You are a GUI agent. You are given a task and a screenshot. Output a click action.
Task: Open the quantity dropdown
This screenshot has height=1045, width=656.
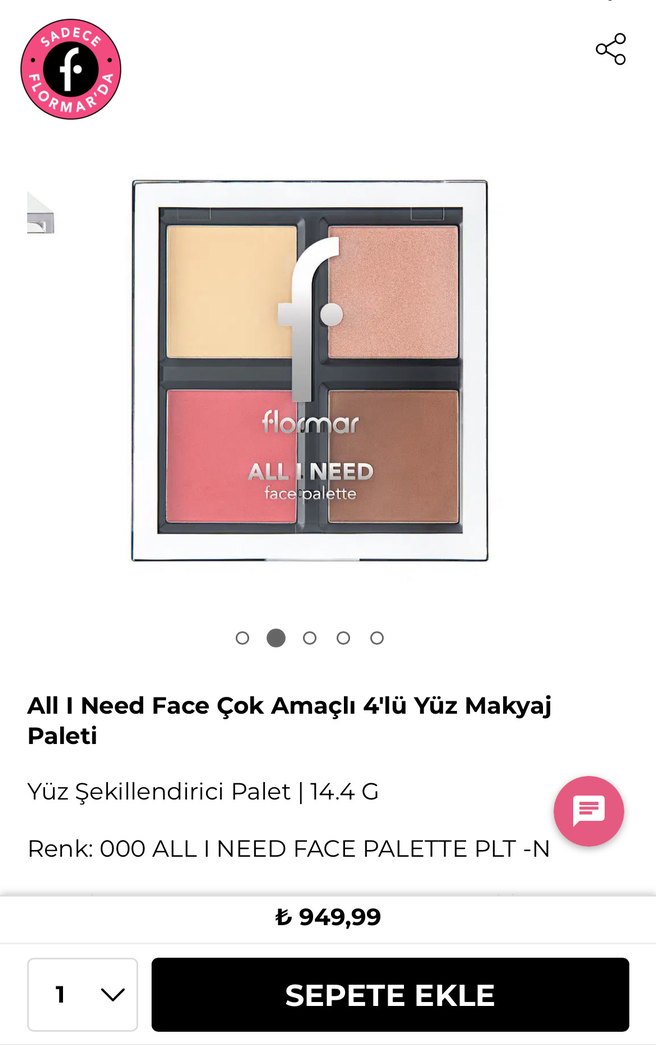coord(83,994)
